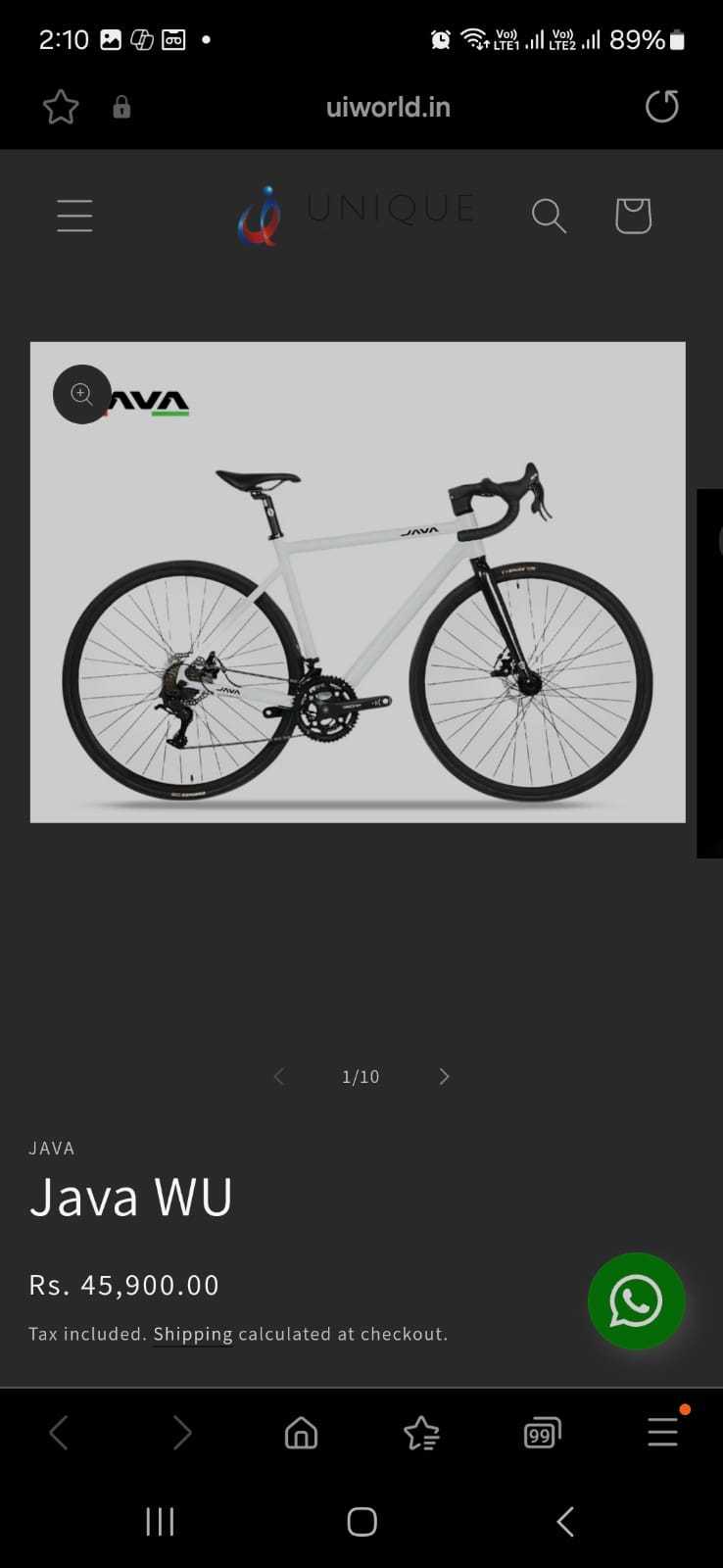
Task: View open browser tabs
Action: (542, 1433)
